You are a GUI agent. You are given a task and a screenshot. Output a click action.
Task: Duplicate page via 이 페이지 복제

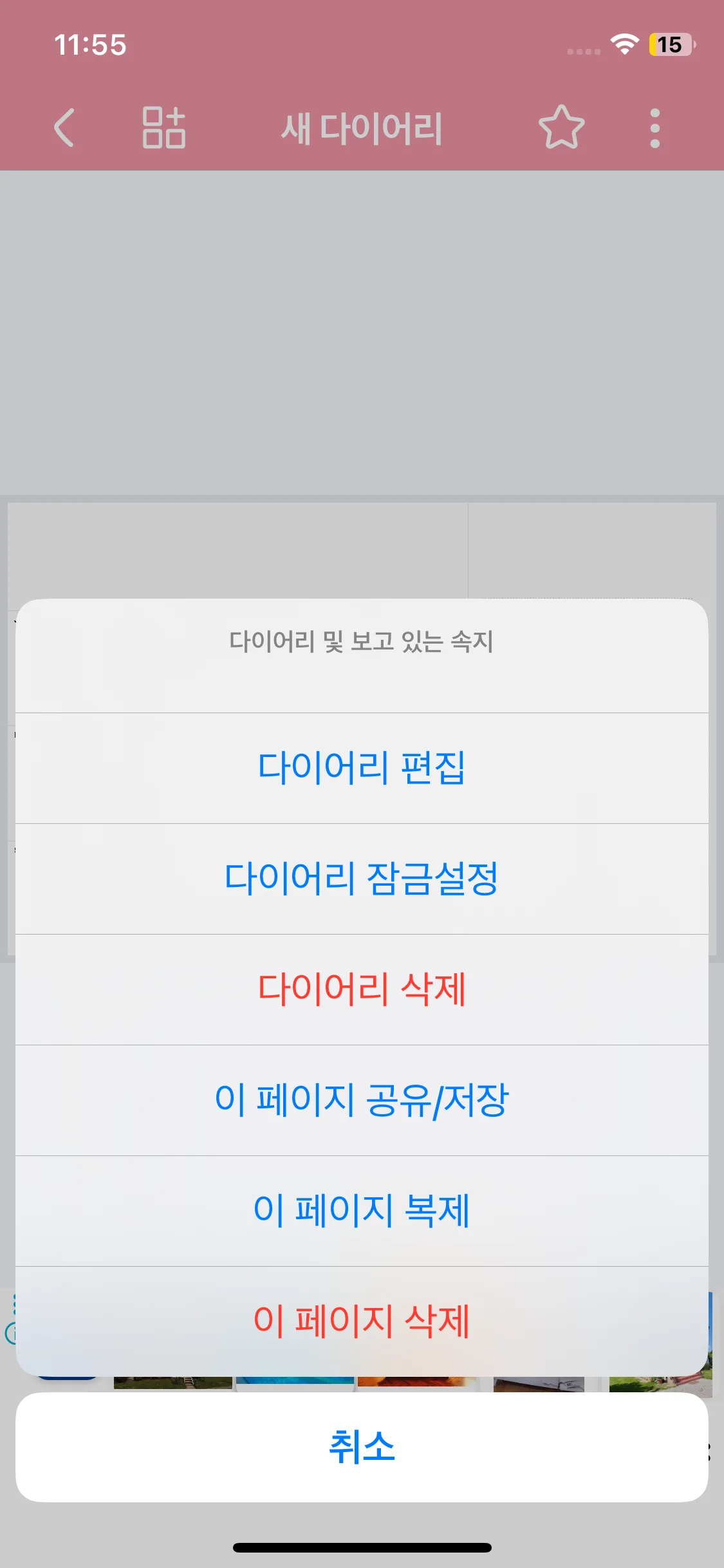[x=362, y=1211]
